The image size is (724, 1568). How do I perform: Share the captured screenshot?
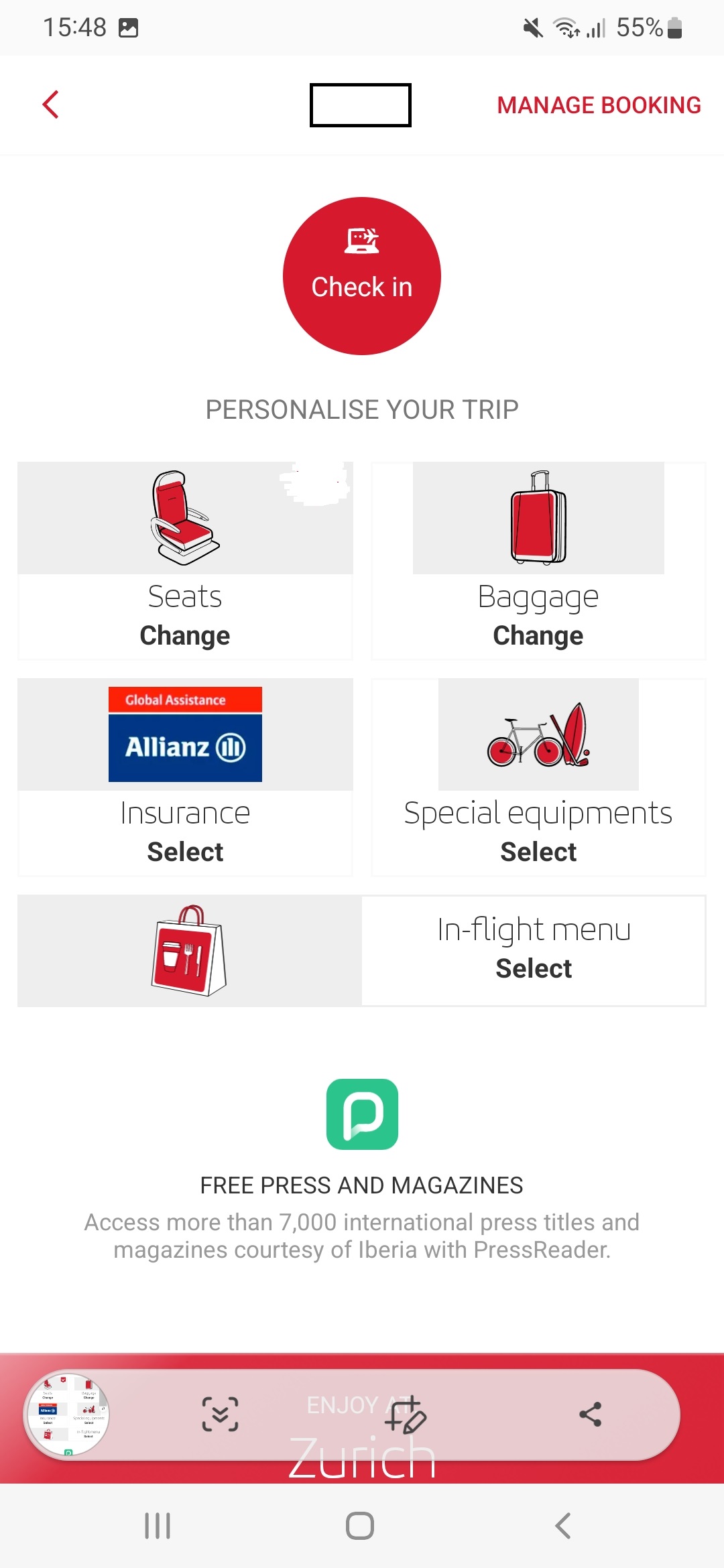point(590,1414)
